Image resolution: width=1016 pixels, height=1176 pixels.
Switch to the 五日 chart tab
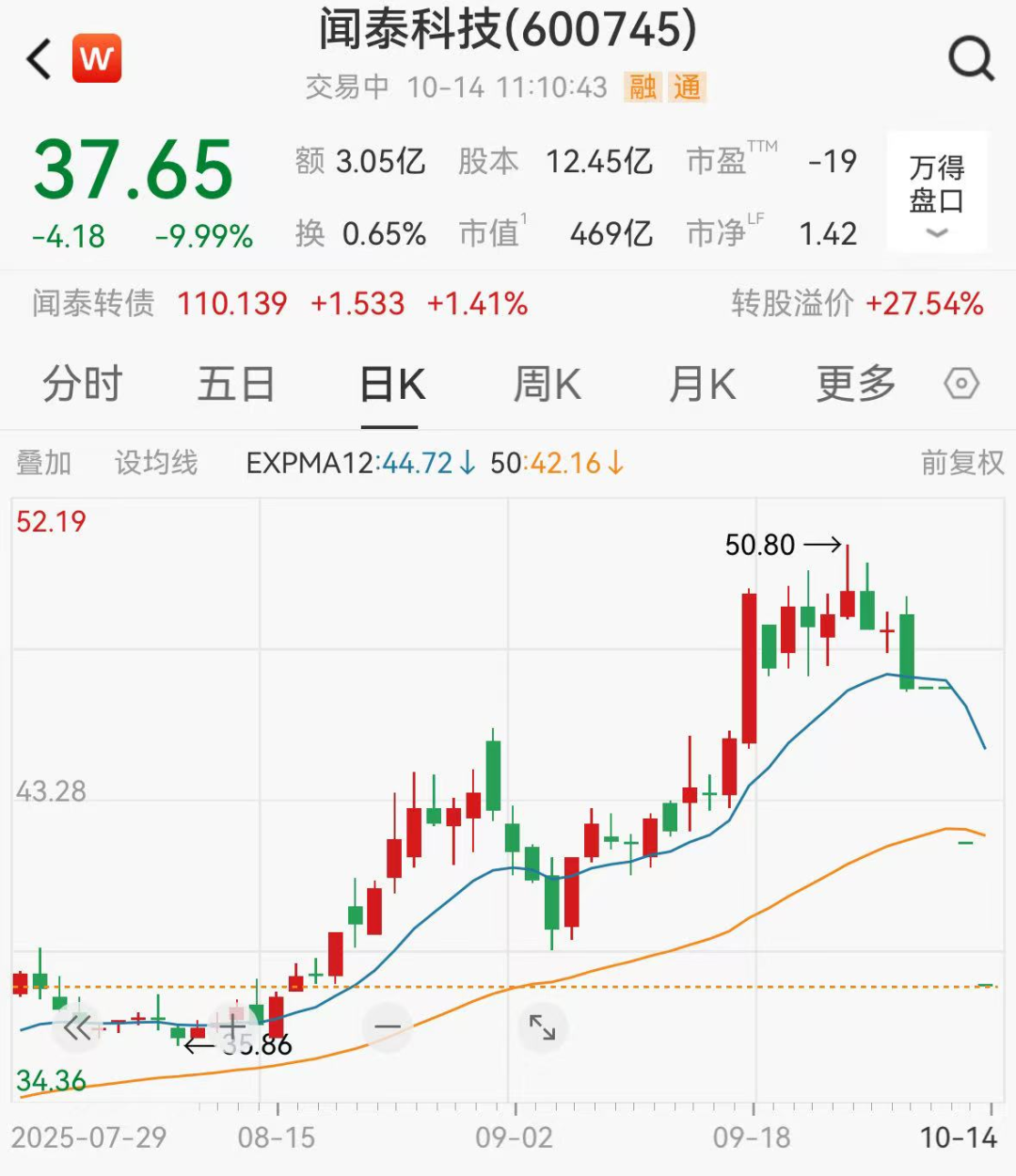pyautogui.click(x=236, y=385)
